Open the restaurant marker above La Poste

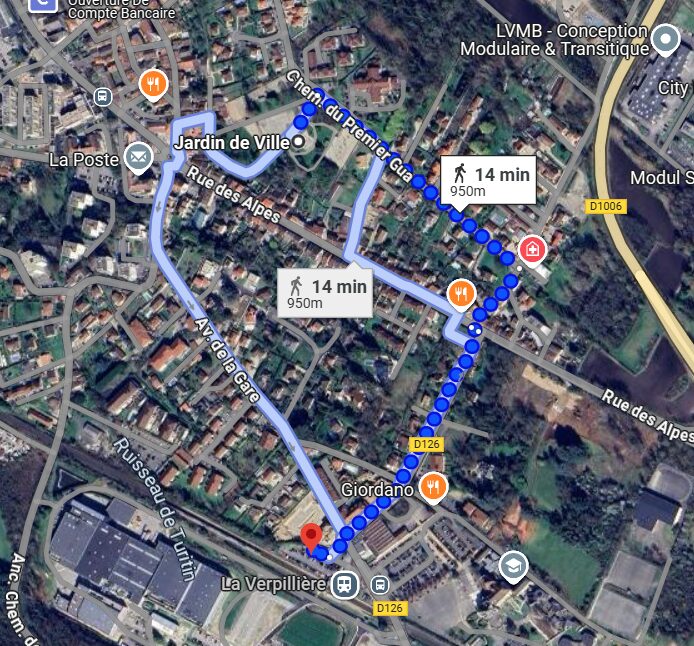coord(153,84)
